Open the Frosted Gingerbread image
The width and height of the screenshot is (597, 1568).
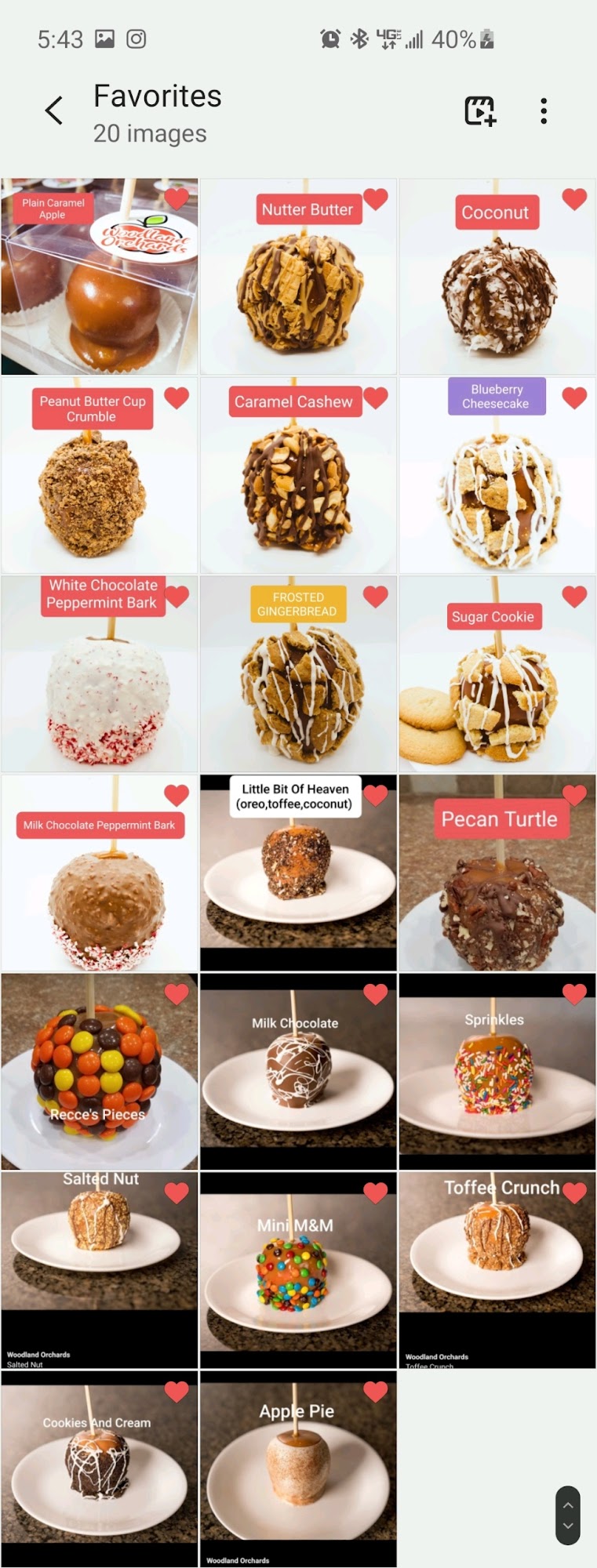pos(298,674)
